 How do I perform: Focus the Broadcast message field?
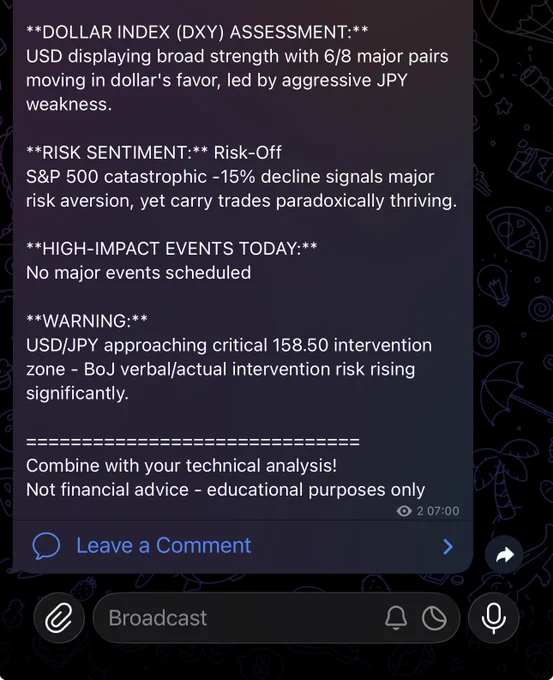click(x=276, y=618)
